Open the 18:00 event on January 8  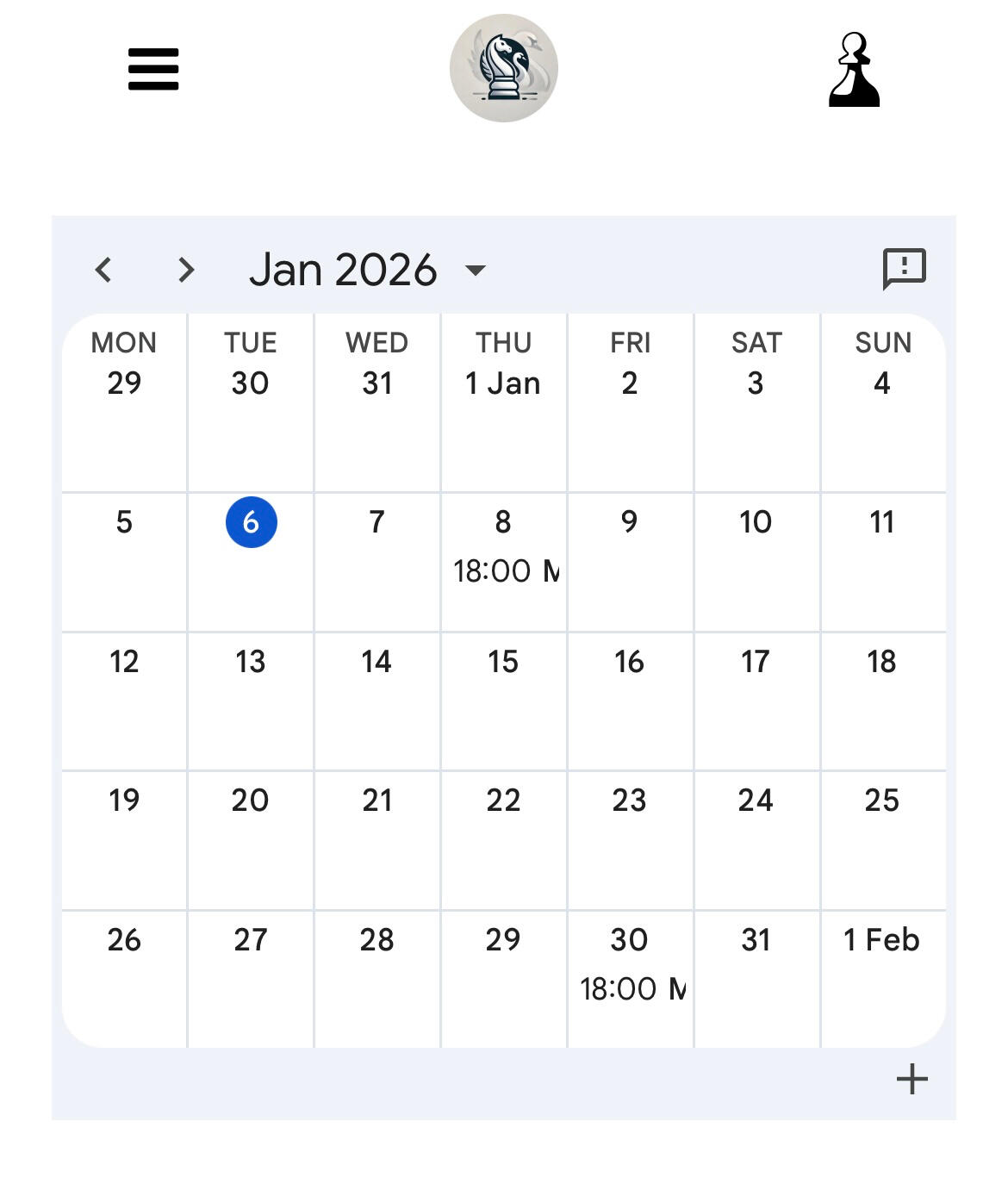tap(505, 570)
